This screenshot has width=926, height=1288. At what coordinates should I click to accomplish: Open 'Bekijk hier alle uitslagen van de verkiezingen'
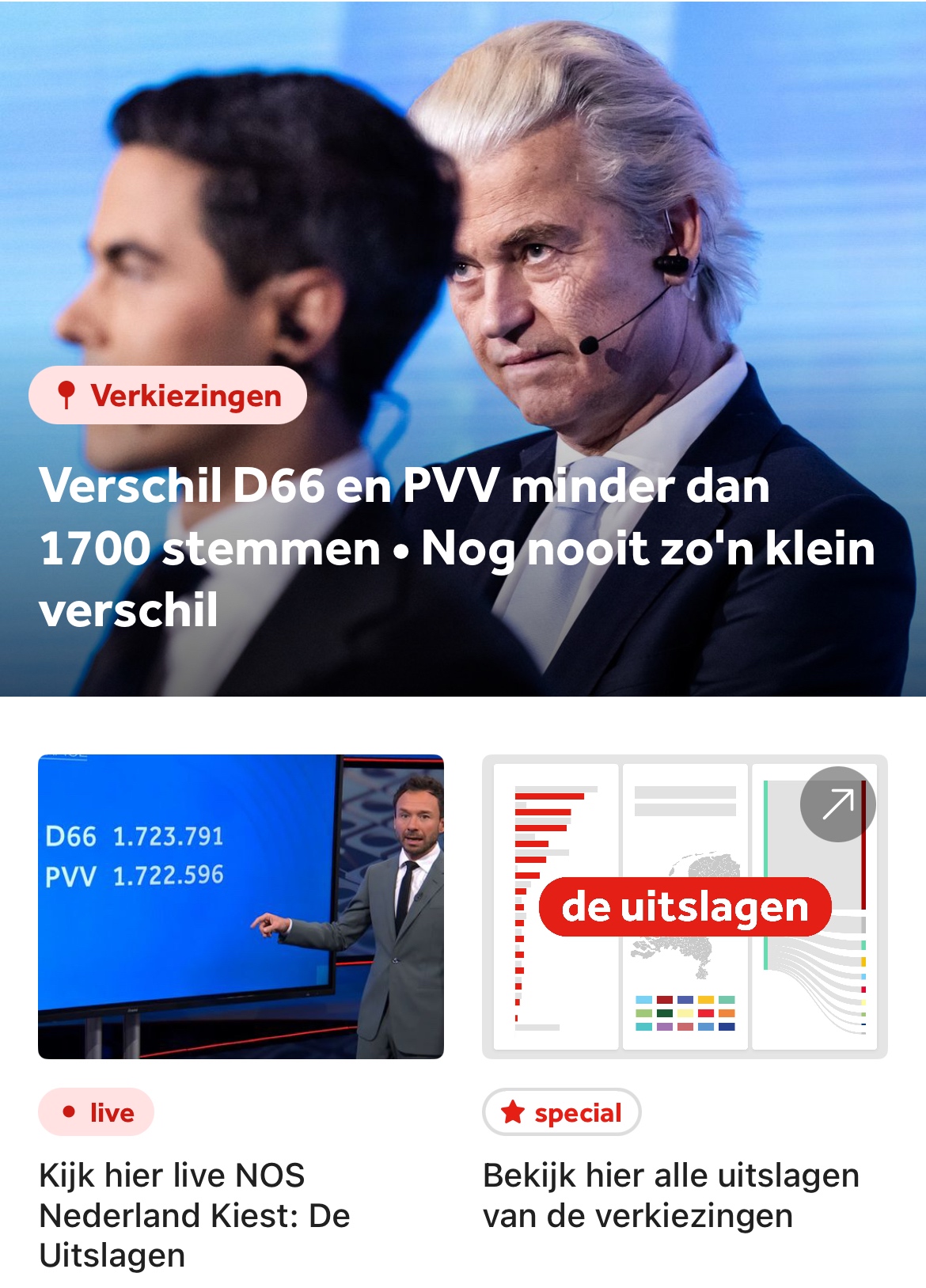(670, 1195)
